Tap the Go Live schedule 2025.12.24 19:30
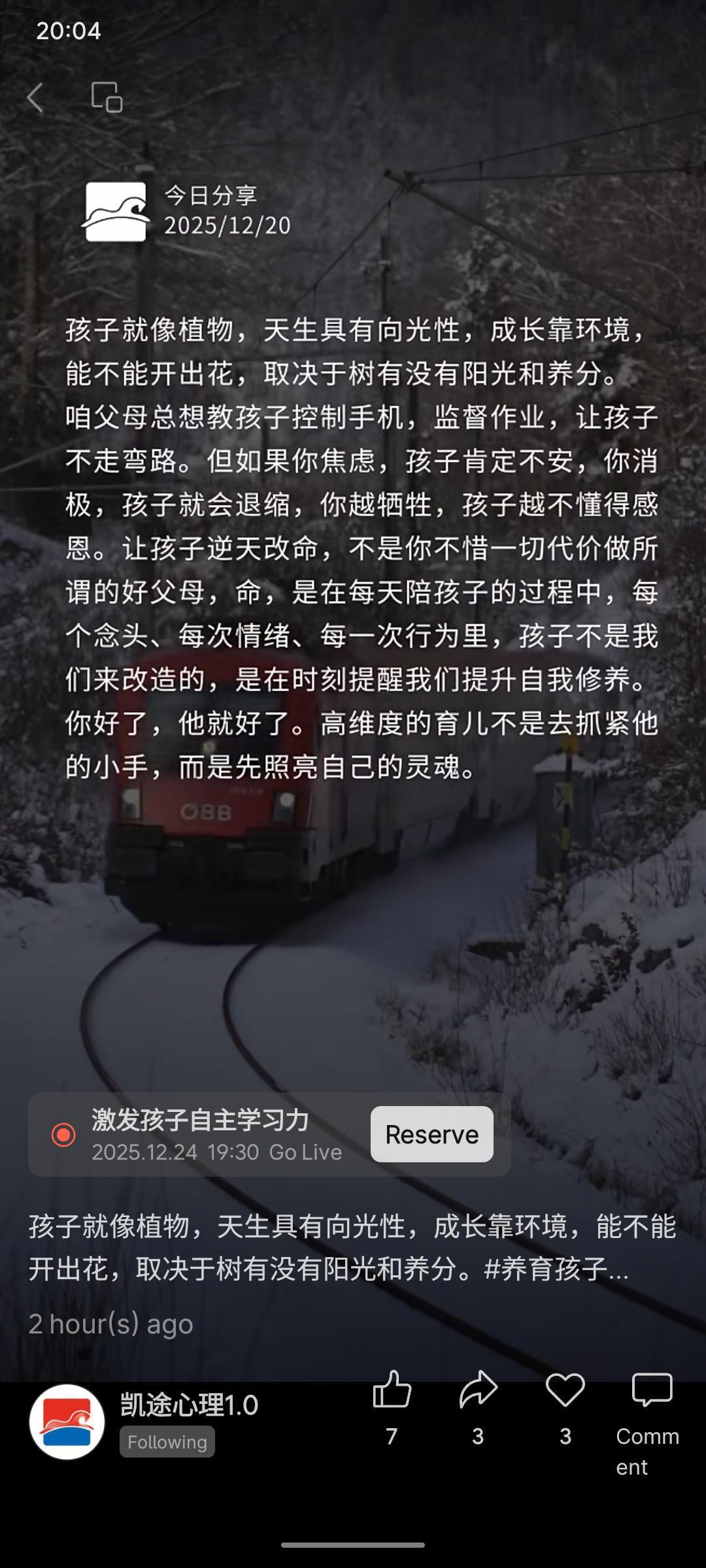 (216, 1152)
